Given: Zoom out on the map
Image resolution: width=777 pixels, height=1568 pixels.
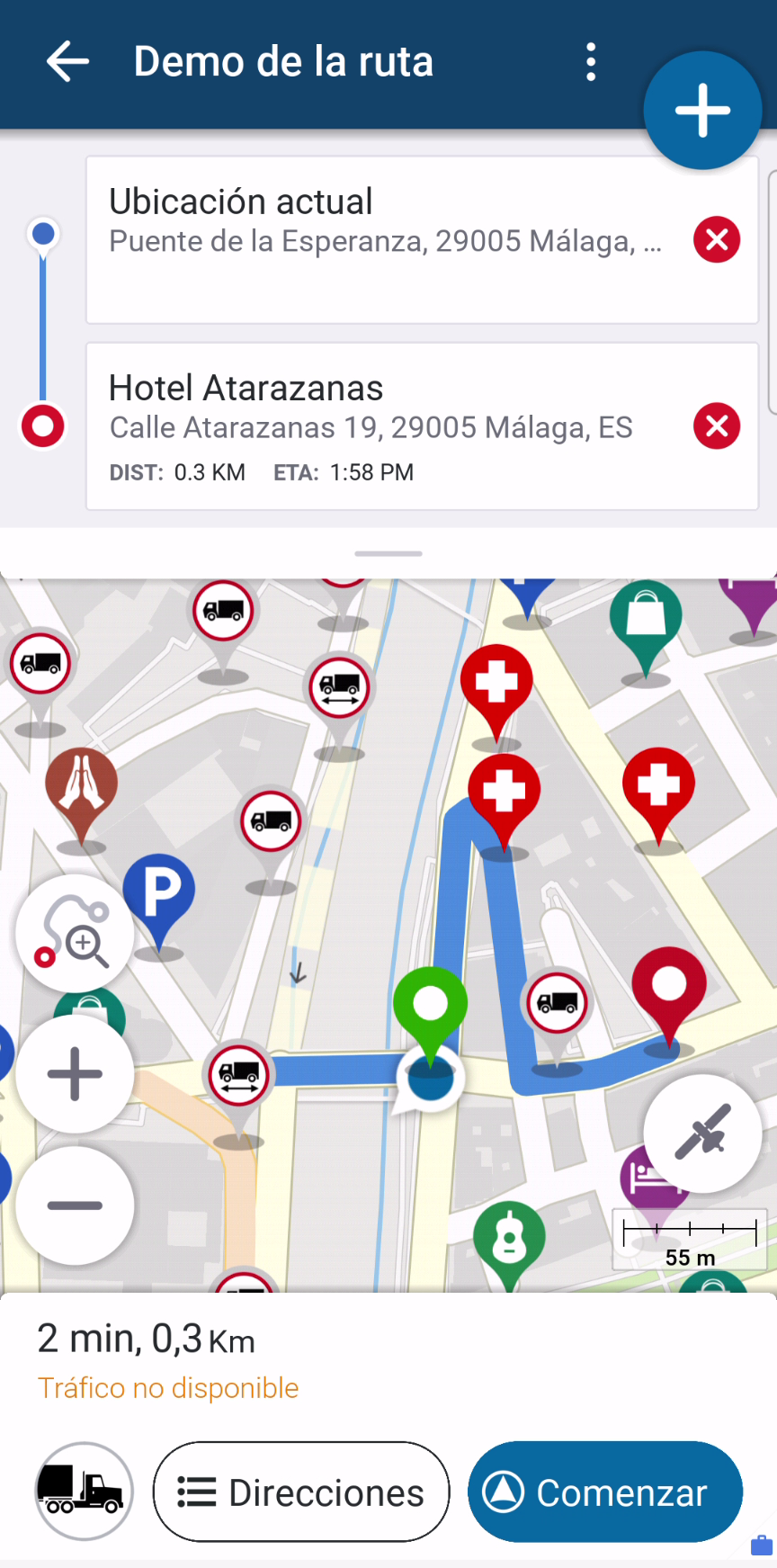Looking at the screenshot, I should [75, 1205].
